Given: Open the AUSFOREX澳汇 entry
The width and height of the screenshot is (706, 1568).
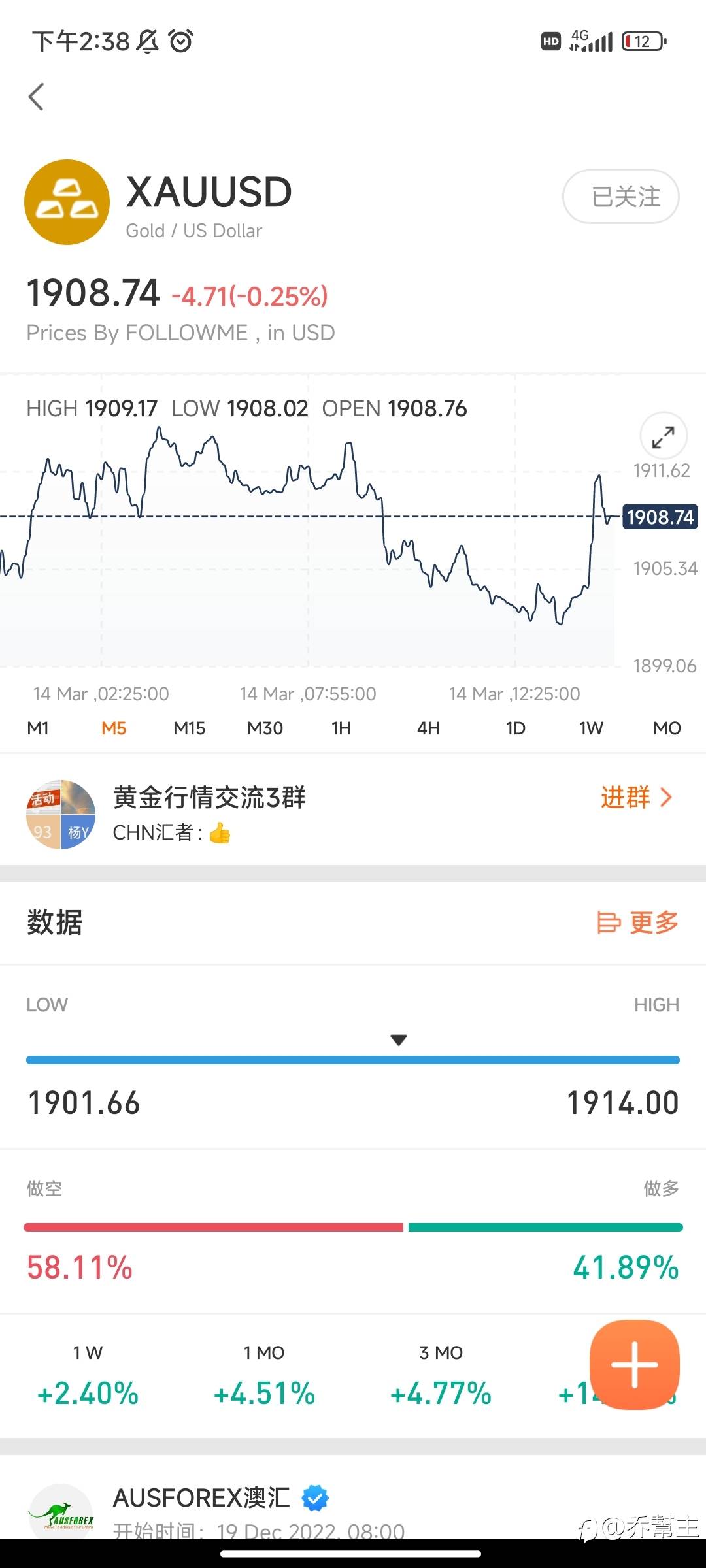Looking at the screenshot, I should [353, 1509].
